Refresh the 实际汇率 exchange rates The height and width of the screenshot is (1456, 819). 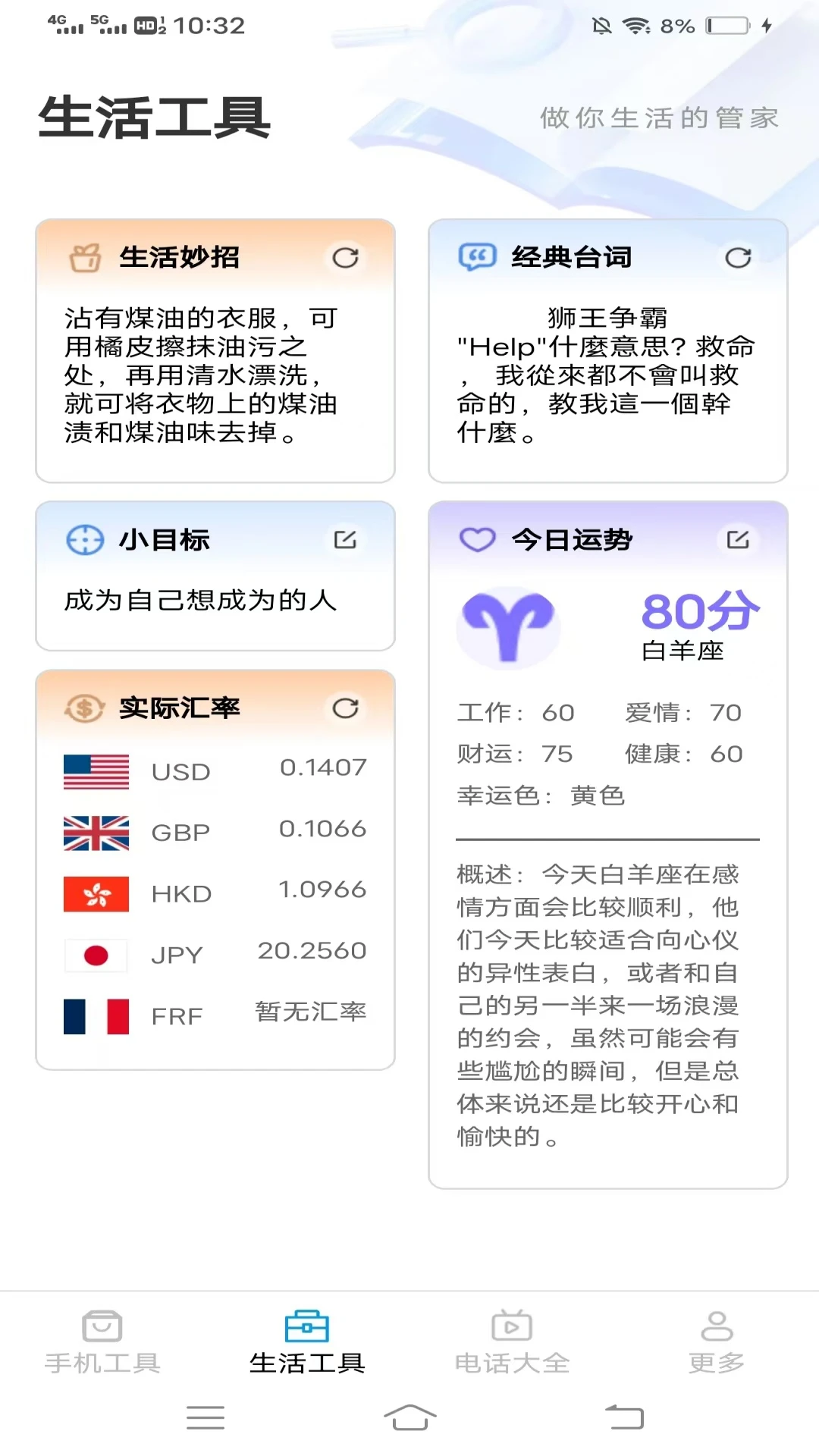pos(345,708)
